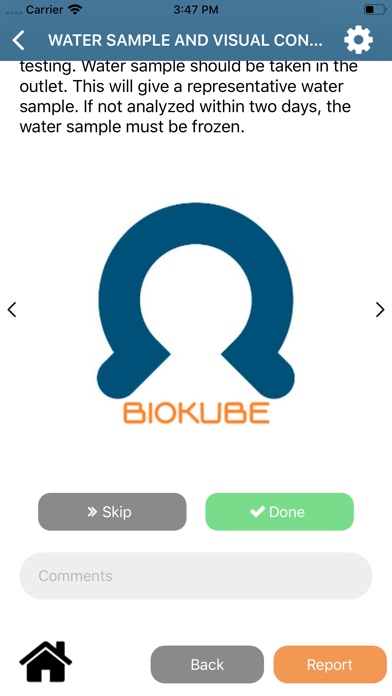Open the settings gear

tap(358, 40)
